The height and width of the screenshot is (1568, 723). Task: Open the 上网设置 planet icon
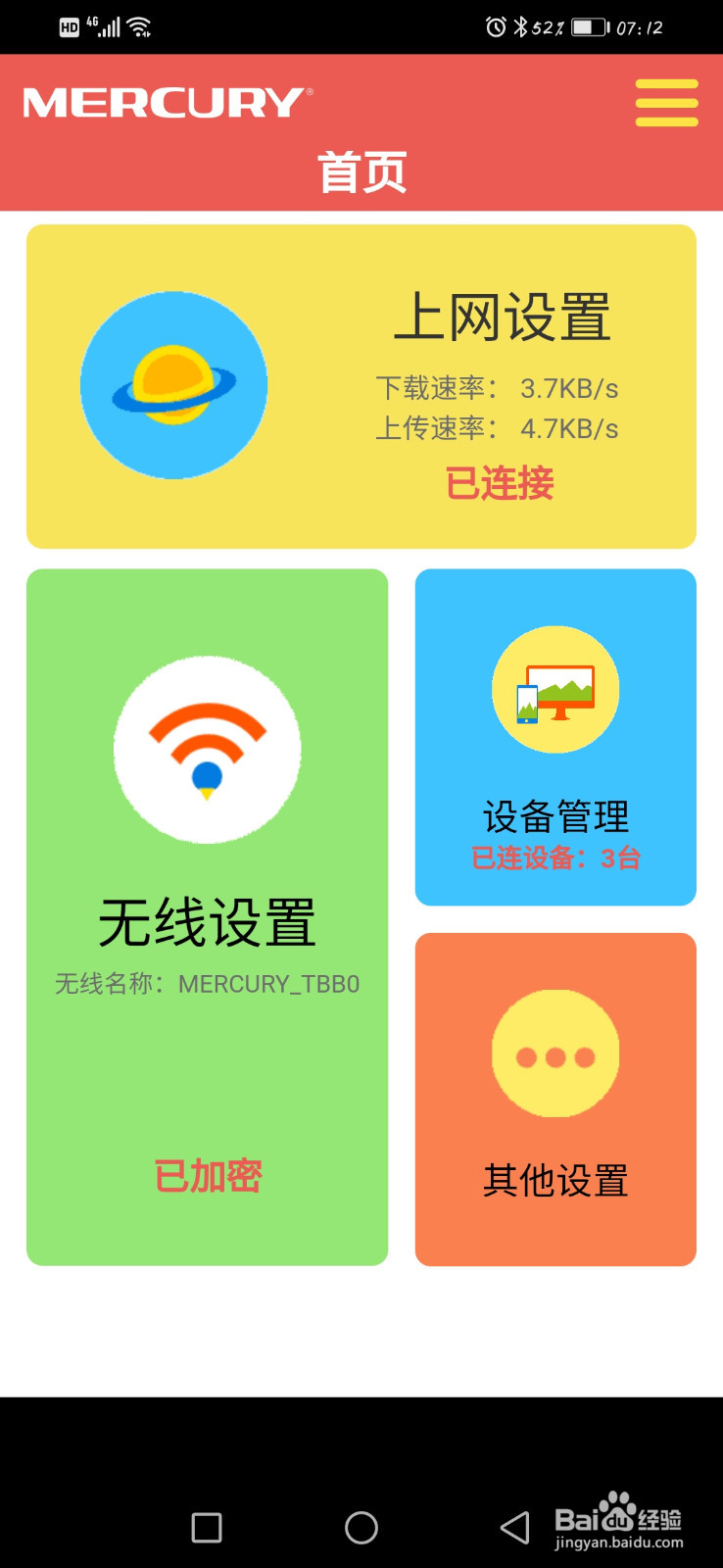pos(174,384)
